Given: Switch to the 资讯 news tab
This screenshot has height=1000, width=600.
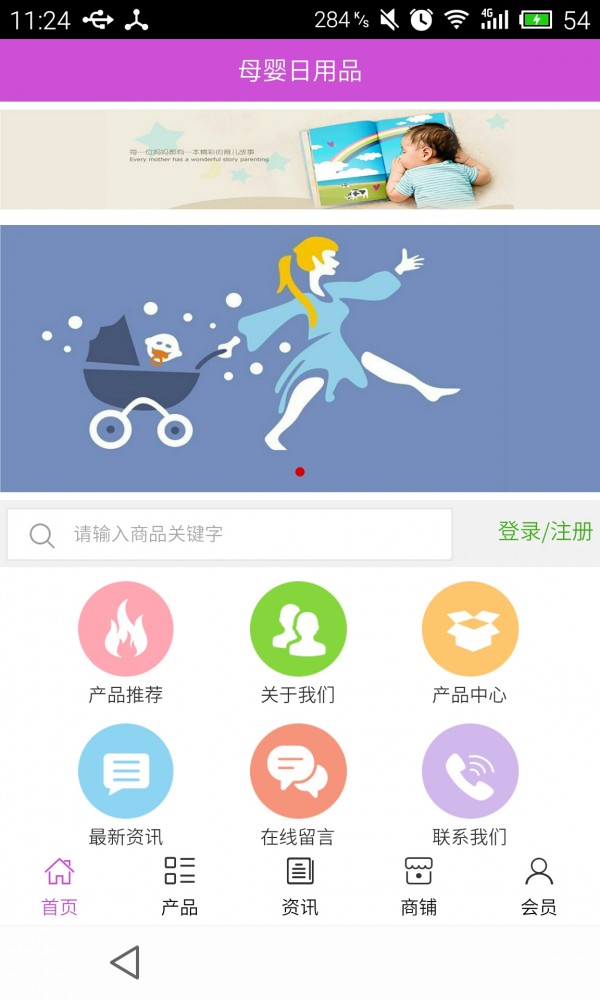Looking at the screenshot, I should click(300, 887).
